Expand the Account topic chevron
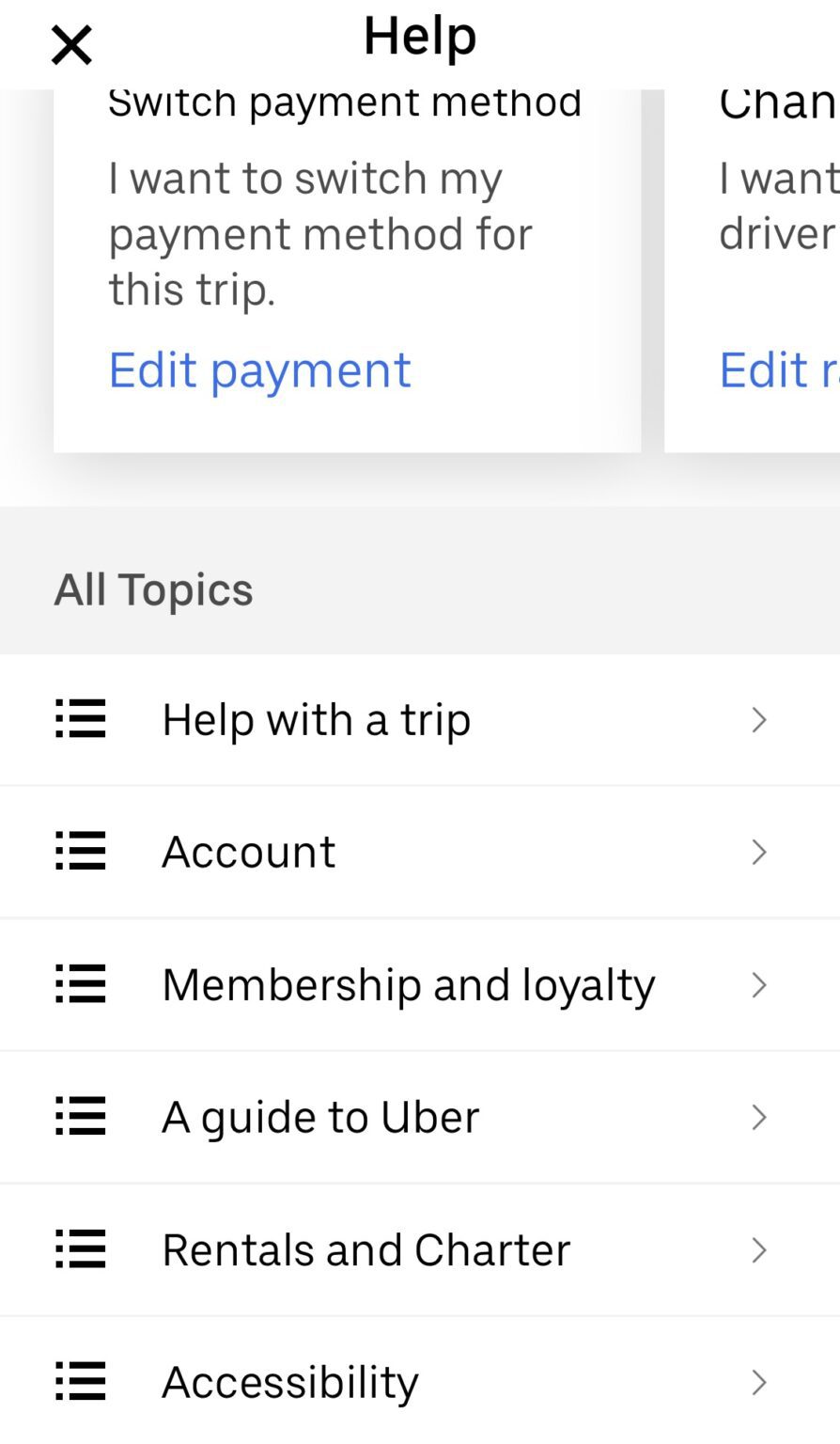 click(759, 852)
